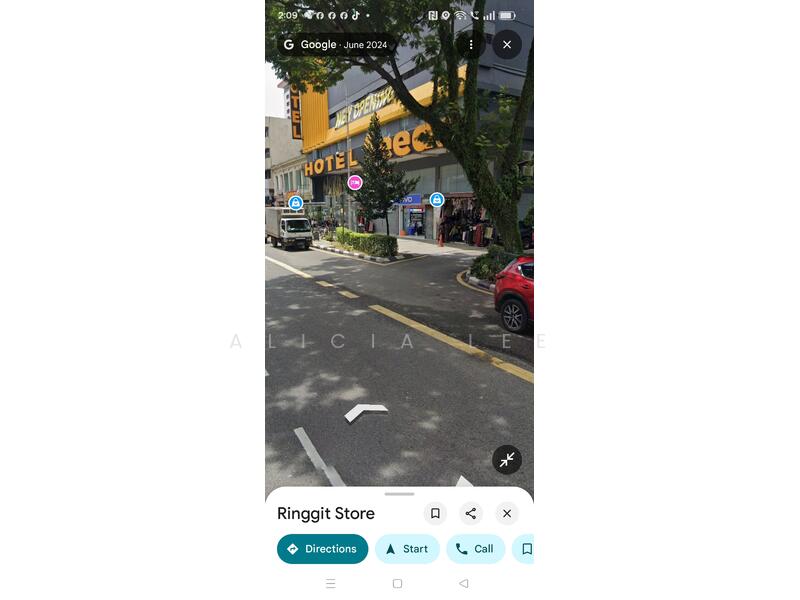Viewport: 800px width, 600px height.
Task: Expand the sheet using the drag handle
Action: 399,493
